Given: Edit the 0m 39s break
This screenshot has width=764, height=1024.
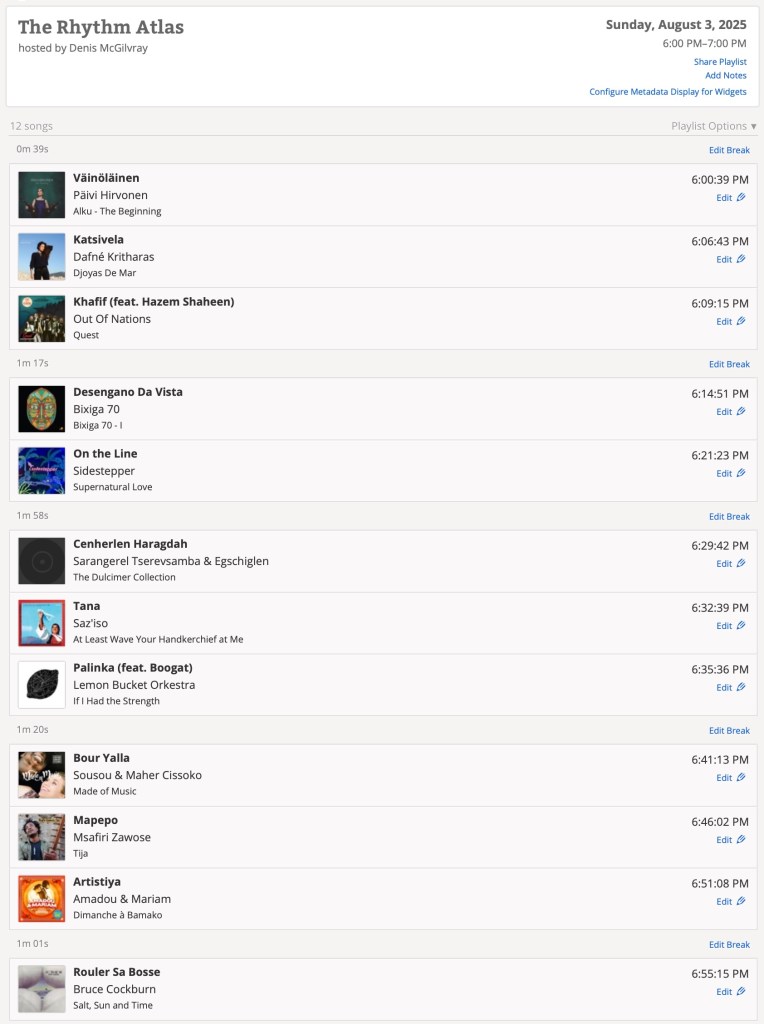Looking at the screenshot, I should [x=729, y=150].
